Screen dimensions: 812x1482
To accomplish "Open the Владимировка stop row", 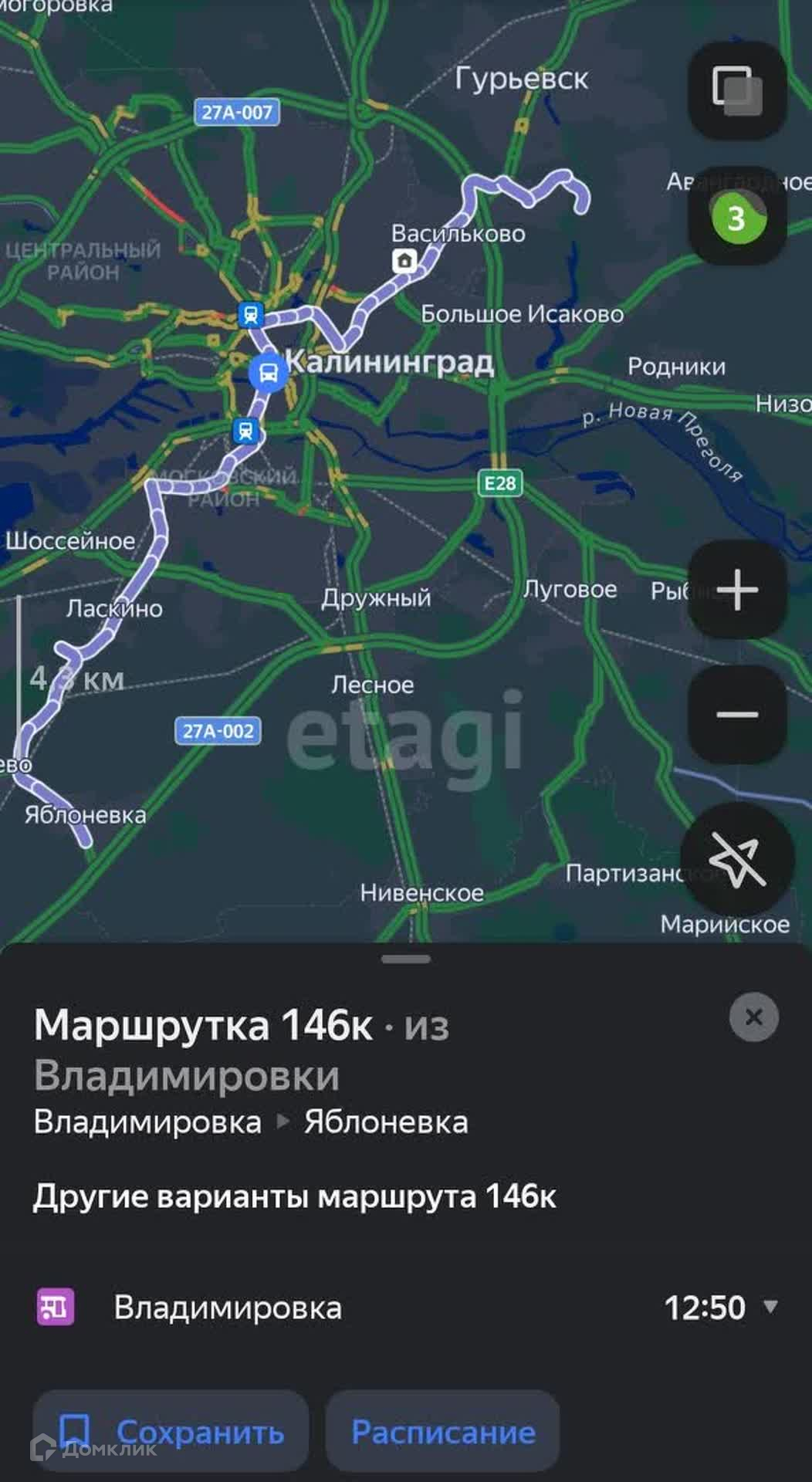I will coord(406,1308).
